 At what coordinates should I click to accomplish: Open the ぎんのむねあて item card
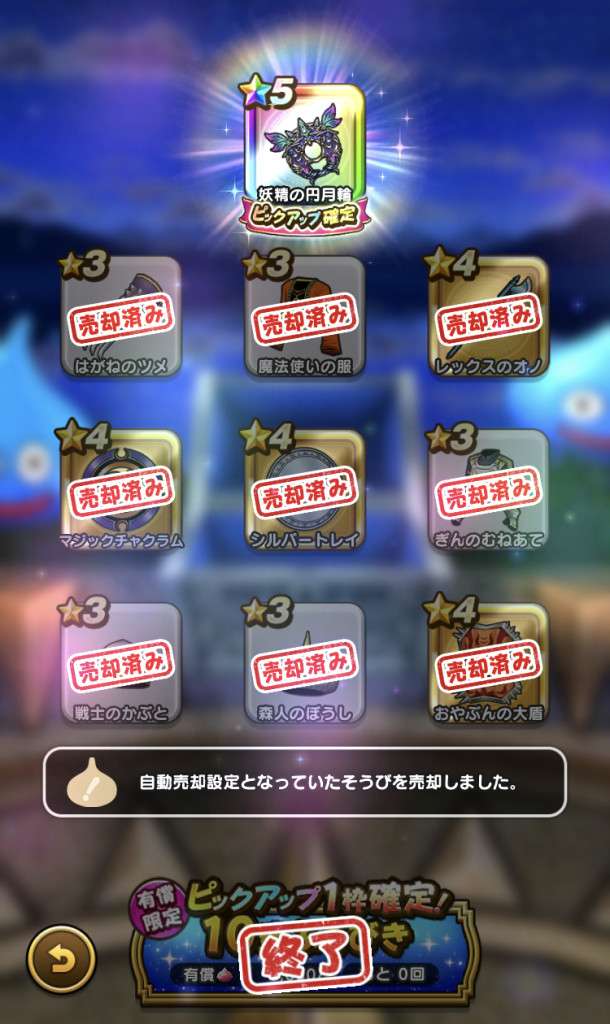coord(488,490)
